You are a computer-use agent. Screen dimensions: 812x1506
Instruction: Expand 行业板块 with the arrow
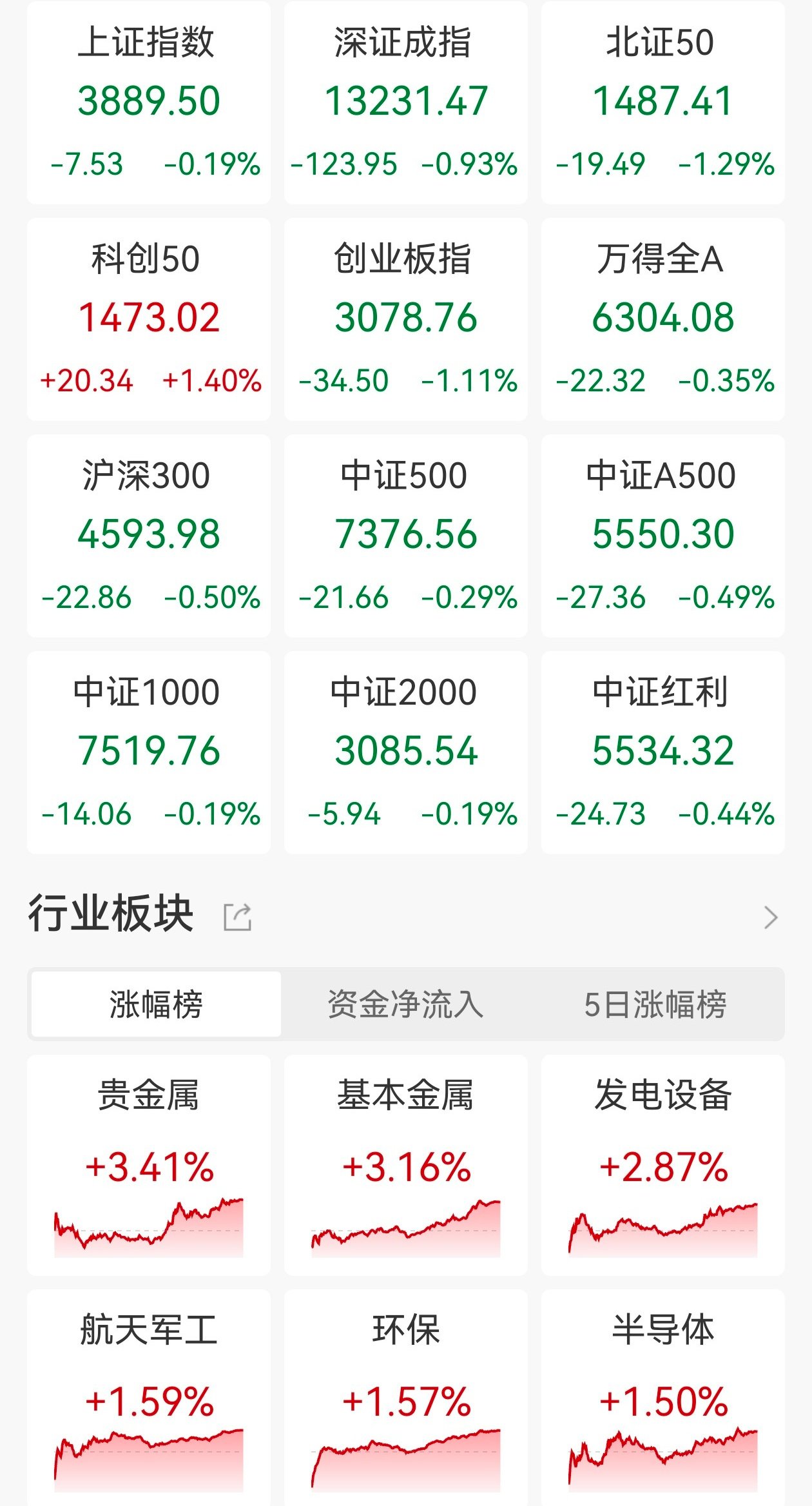point(771,917)
